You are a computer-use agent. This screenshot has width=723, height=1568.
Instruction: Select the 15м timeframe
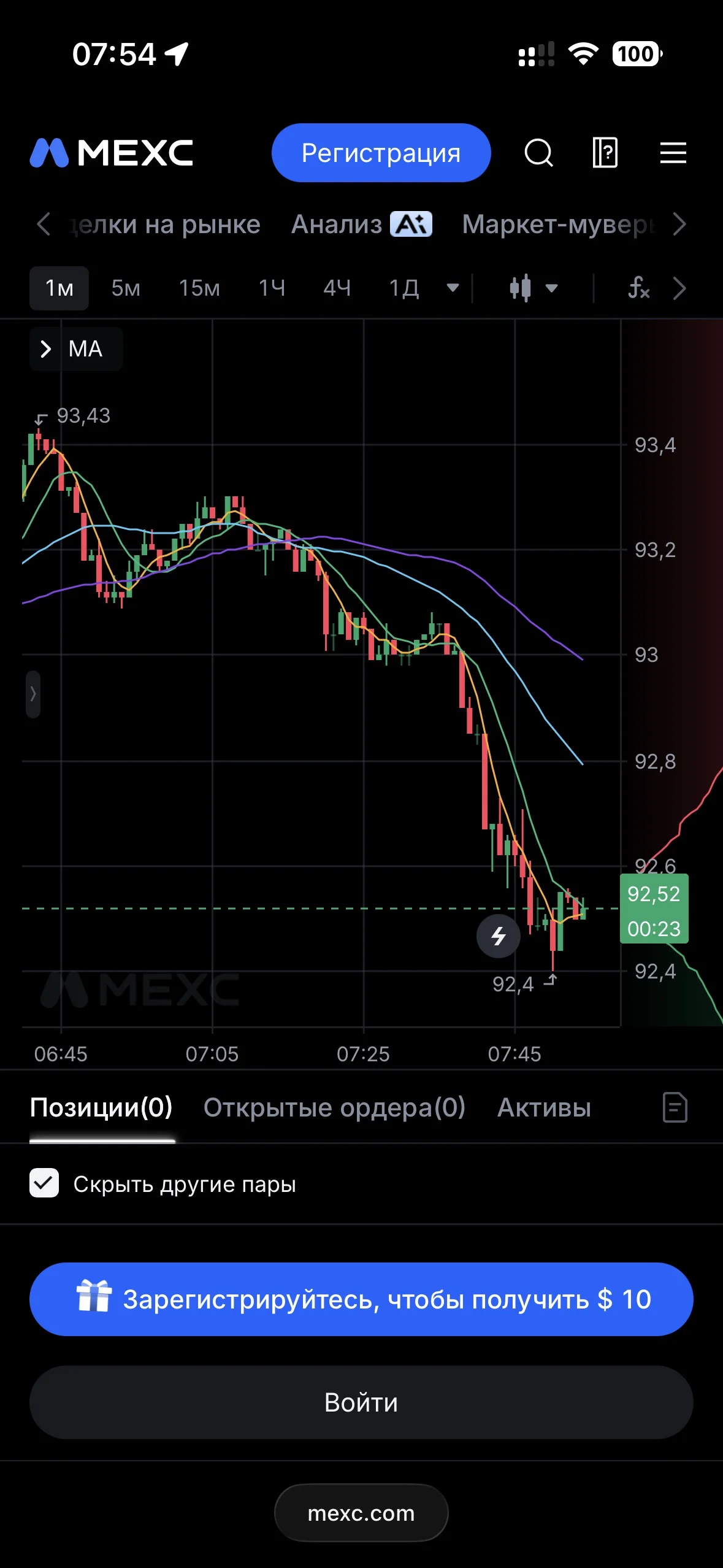[x=199, y=288]
